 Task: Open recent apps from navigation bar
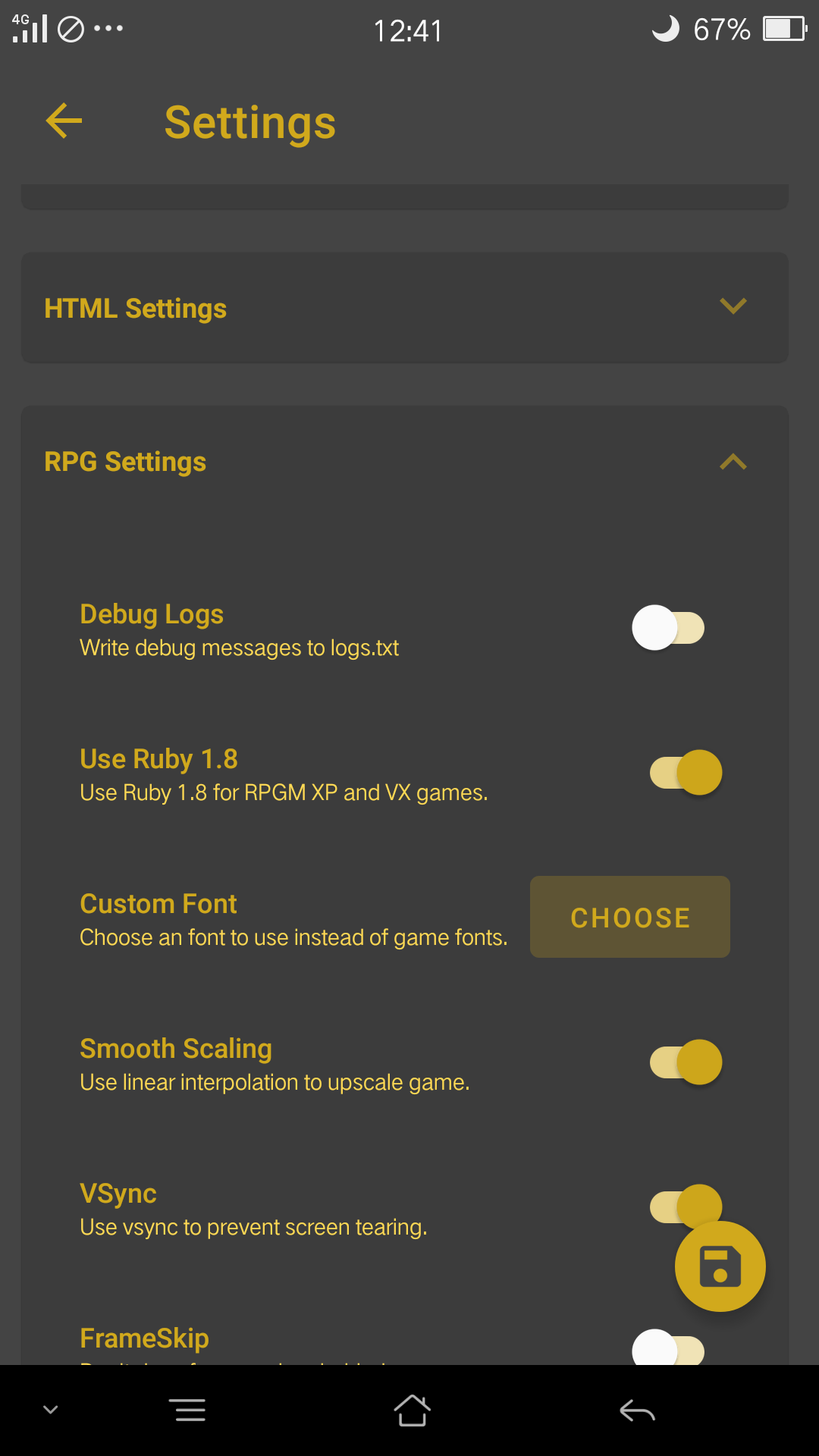tap(190, 1410)
